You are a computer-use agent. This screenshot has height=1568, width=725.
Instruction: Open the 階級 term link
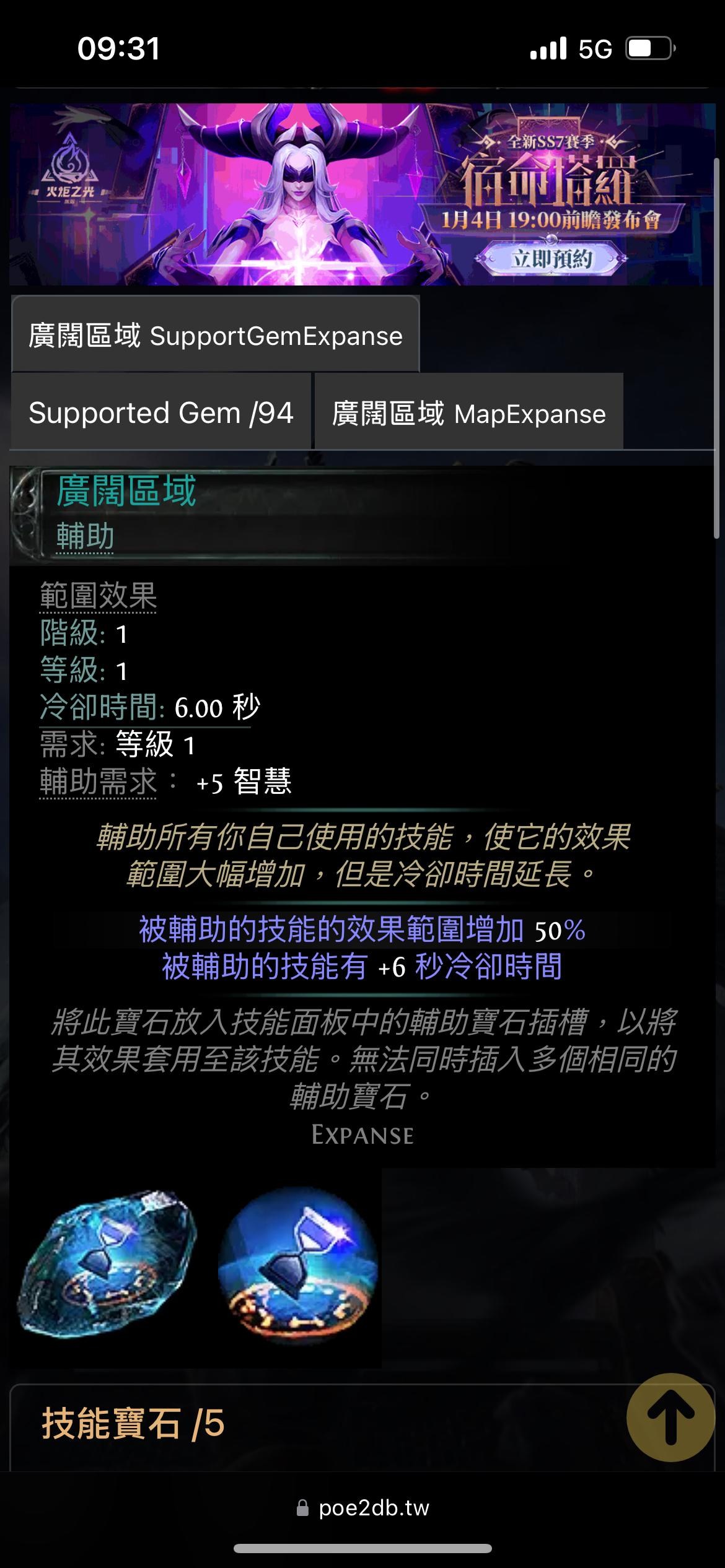(69, 633)
